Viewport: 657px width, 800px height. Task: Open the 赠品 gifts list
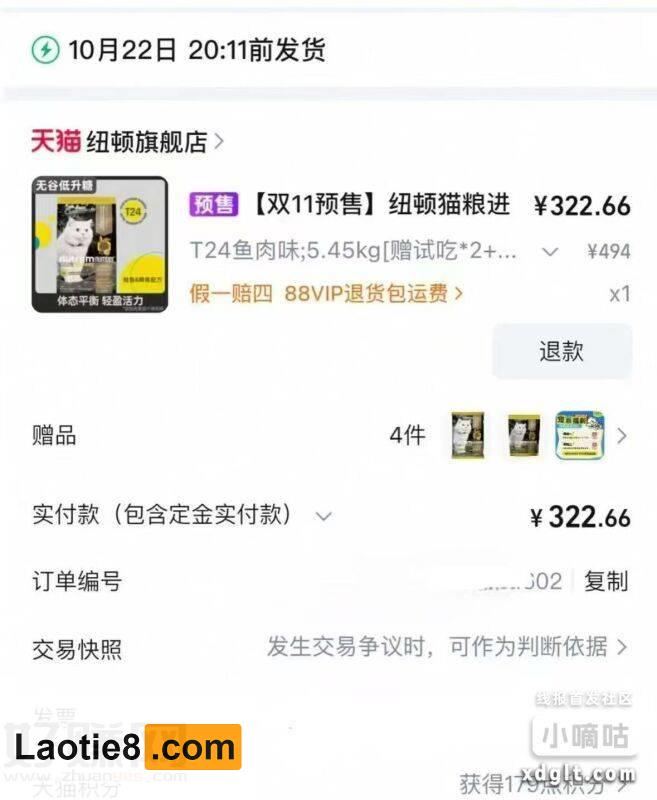[621, 436]
